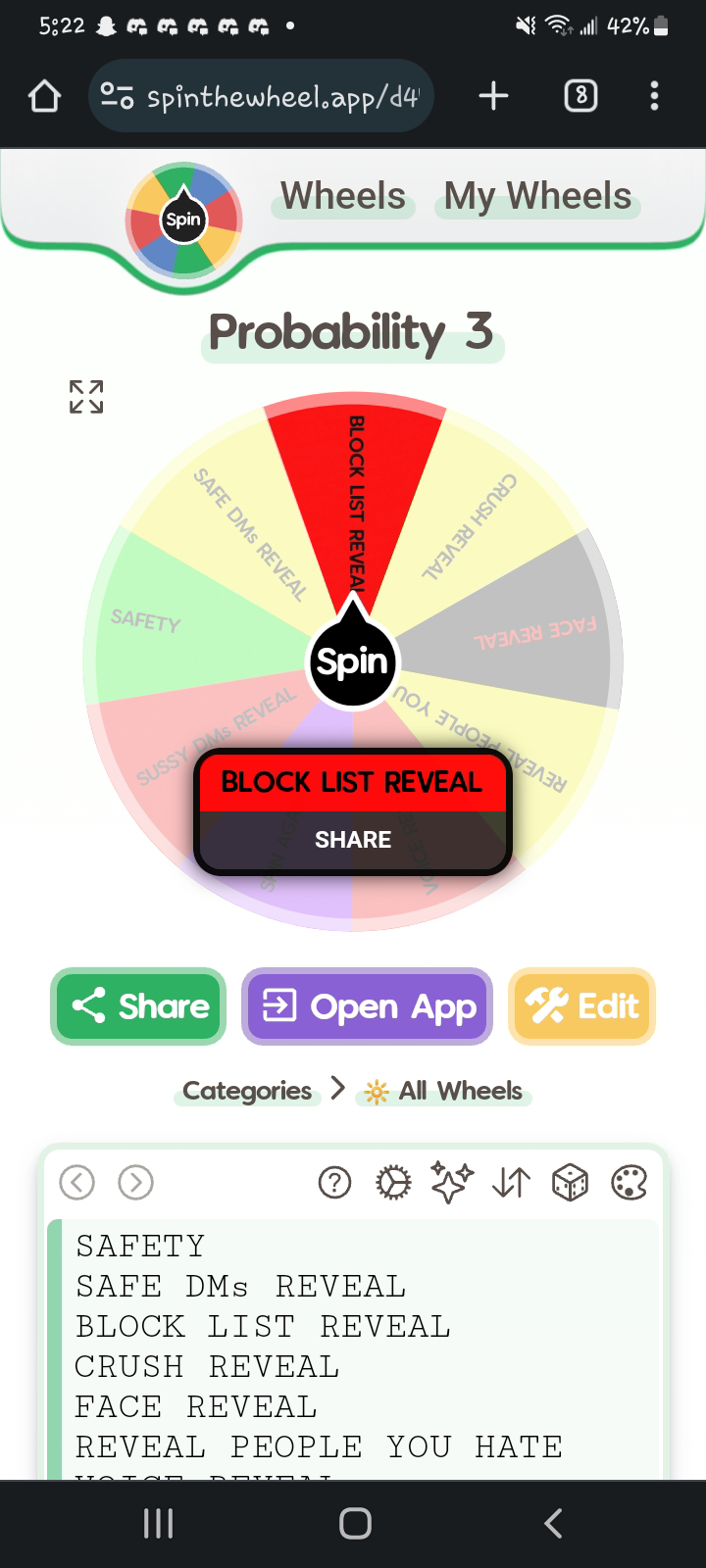Screen dimensions: 706x1568
Task: Sort the entries with the arrows icon
Action: point(511,1184)
